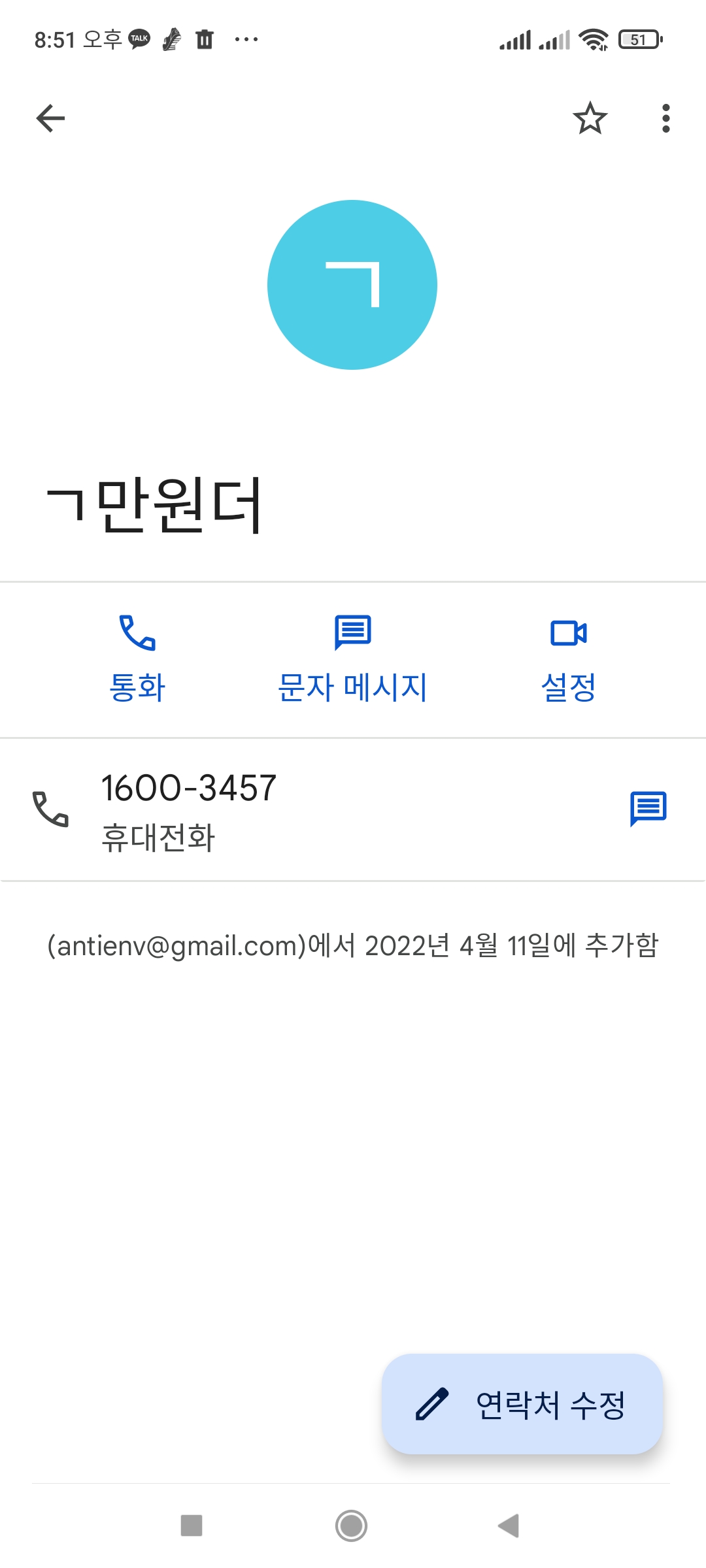Tap the 설정 video call button
The image size is (706, 1568).
coord(568,659)
